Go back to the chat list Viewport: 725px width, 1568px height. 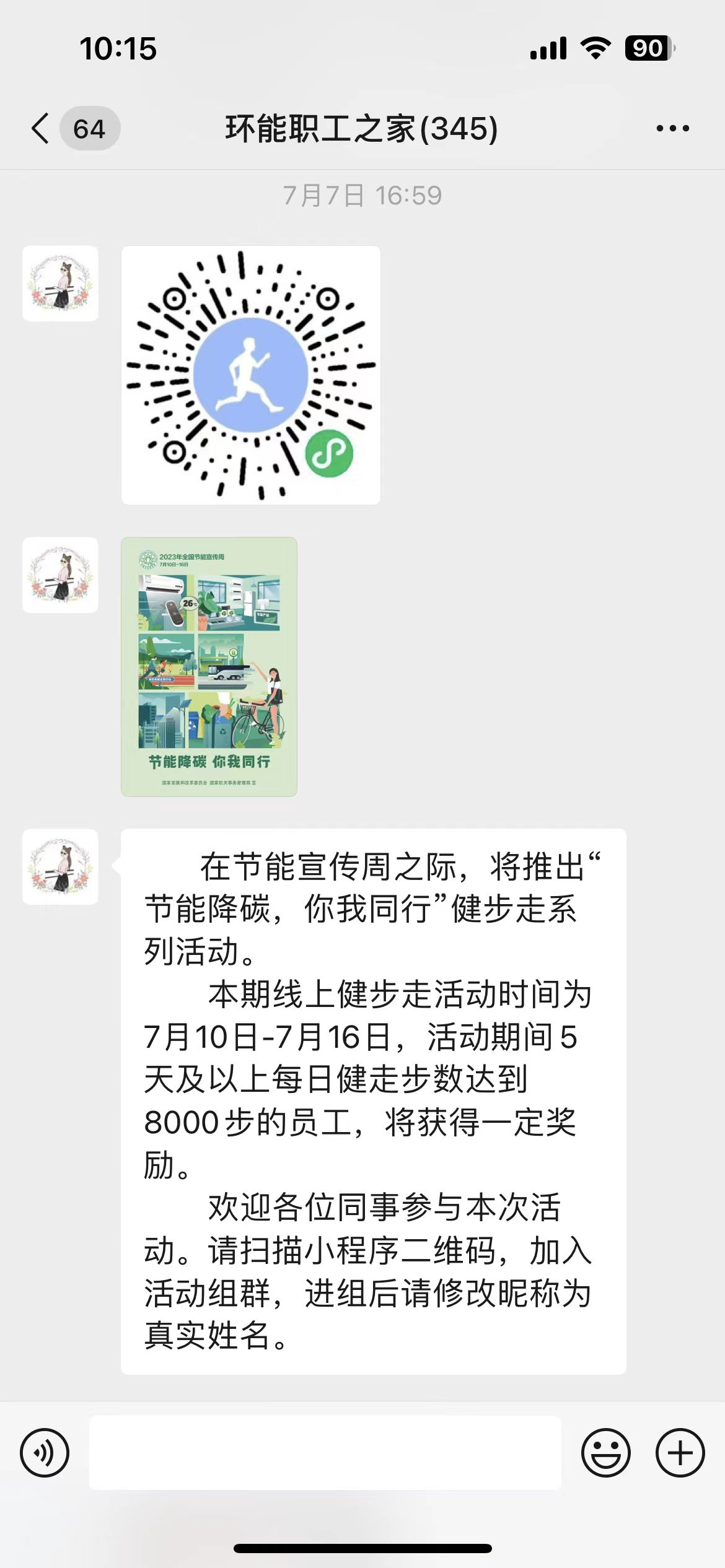42,129
